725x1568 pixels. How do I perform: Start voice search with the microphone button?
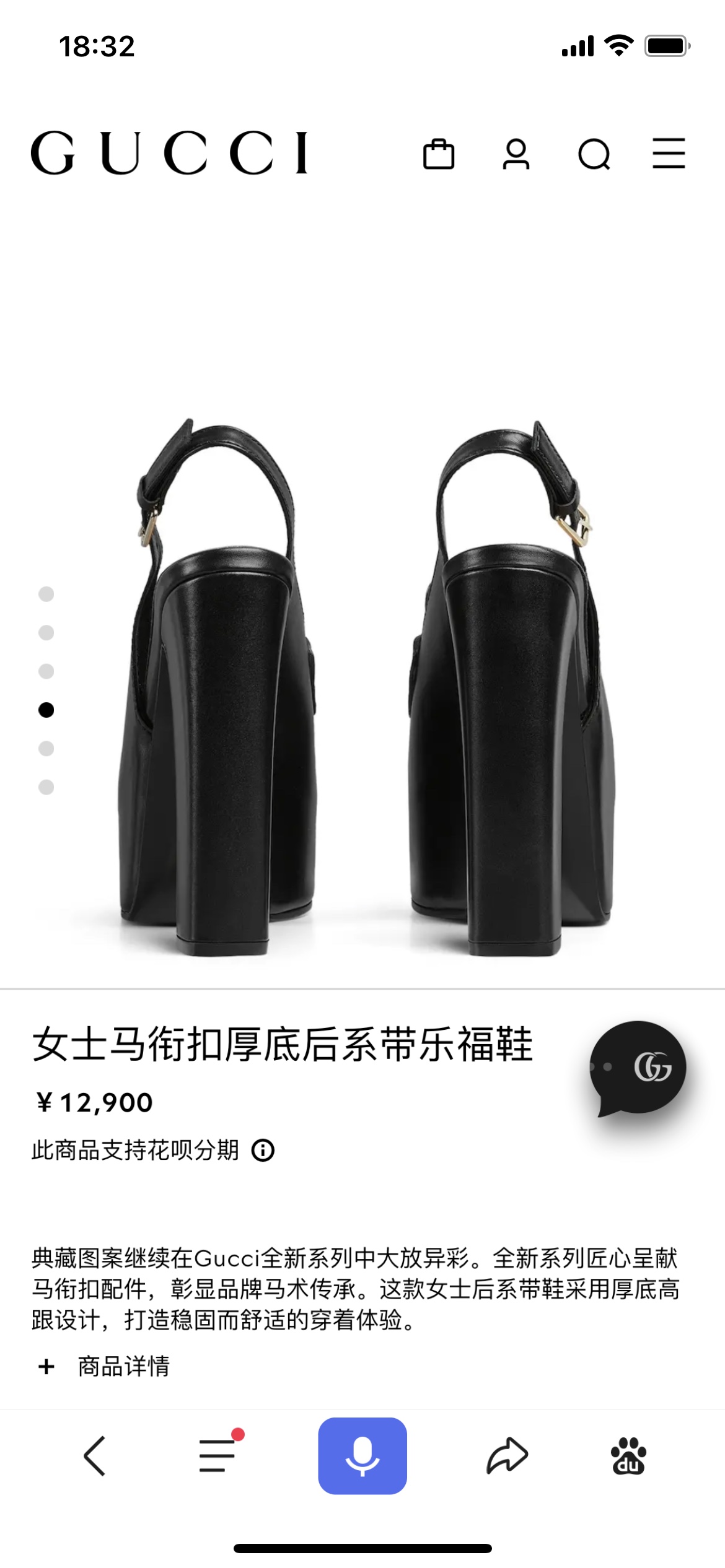(362, 1456)
